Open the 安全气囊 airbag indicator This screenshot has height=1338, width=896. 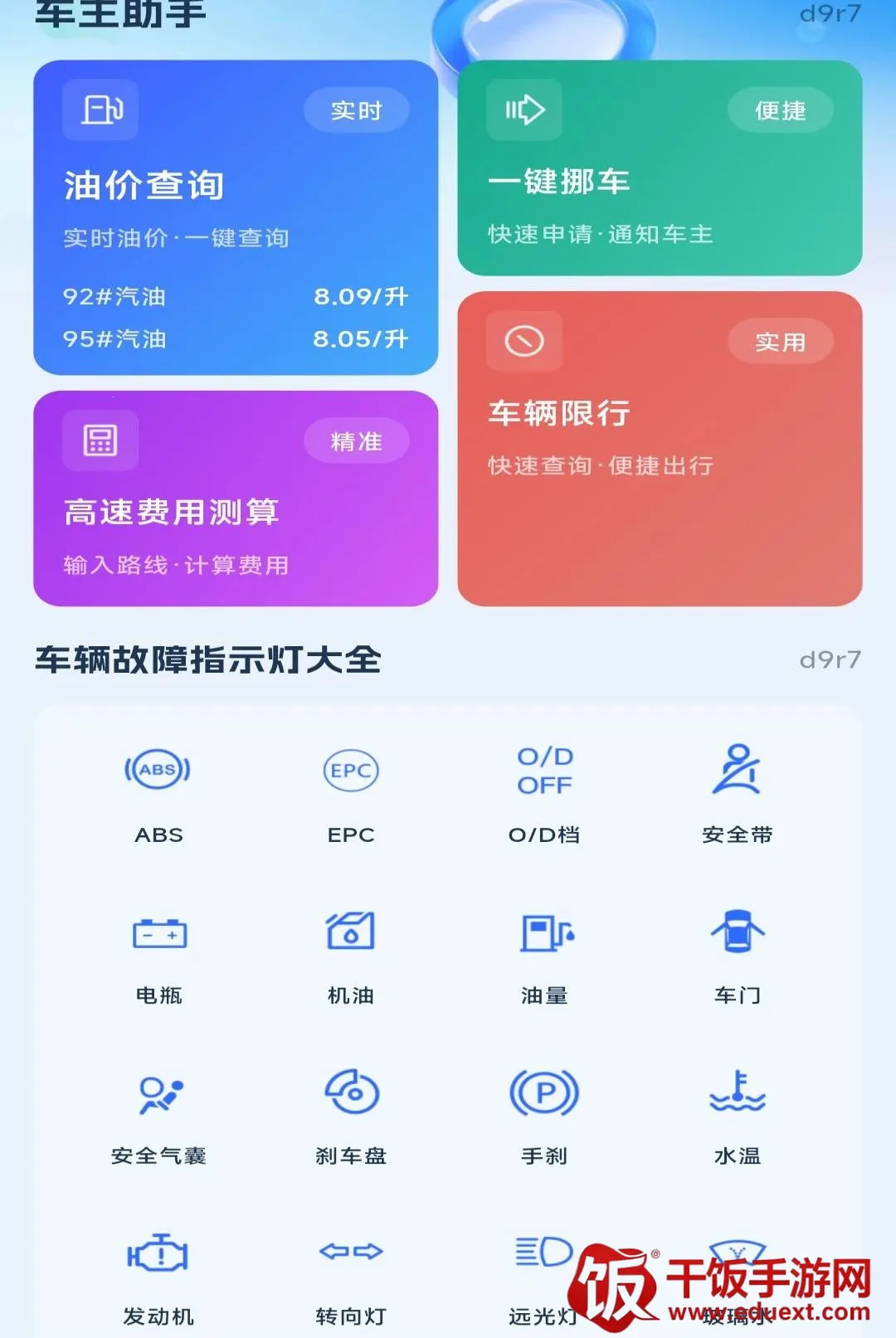tap(158, 1117)
